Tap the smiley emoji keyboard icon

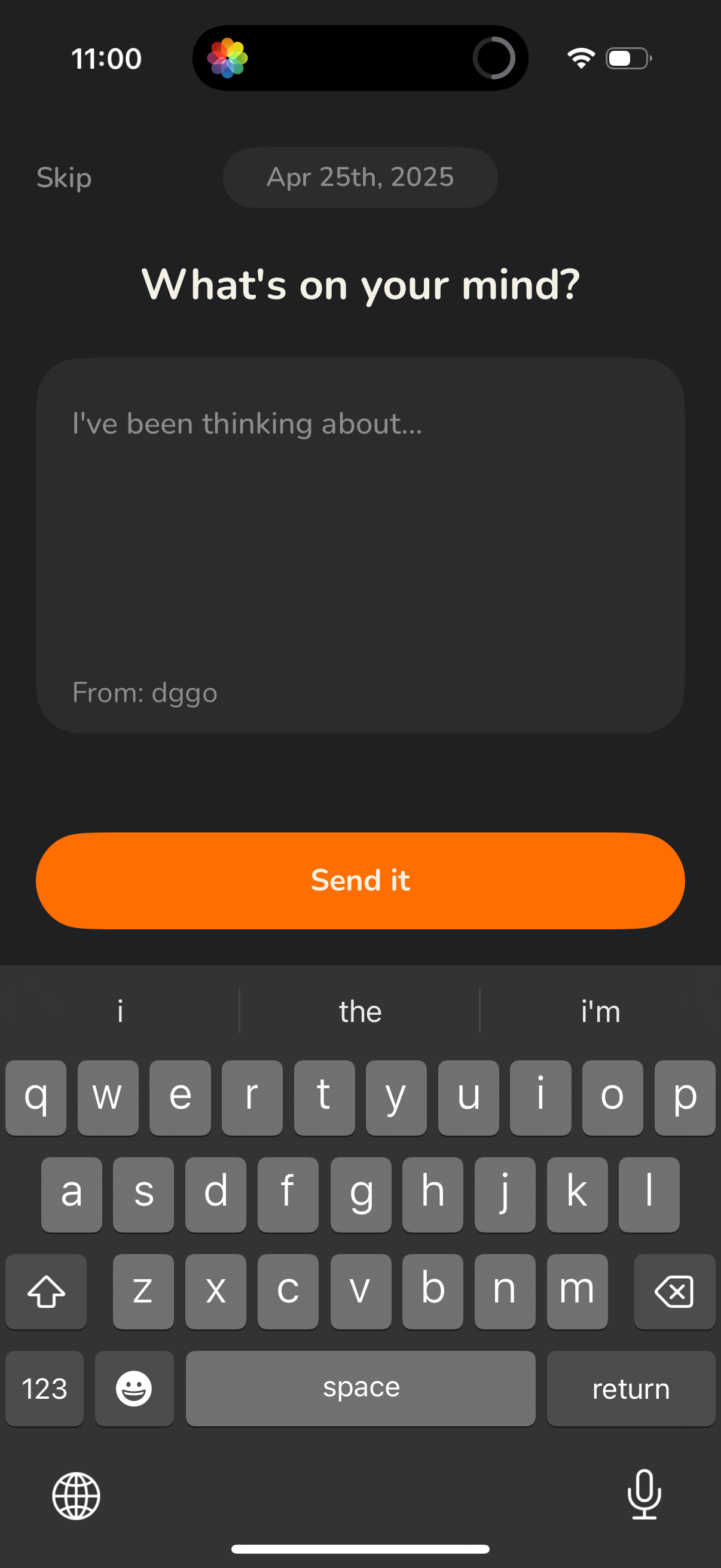(134, 1389)
